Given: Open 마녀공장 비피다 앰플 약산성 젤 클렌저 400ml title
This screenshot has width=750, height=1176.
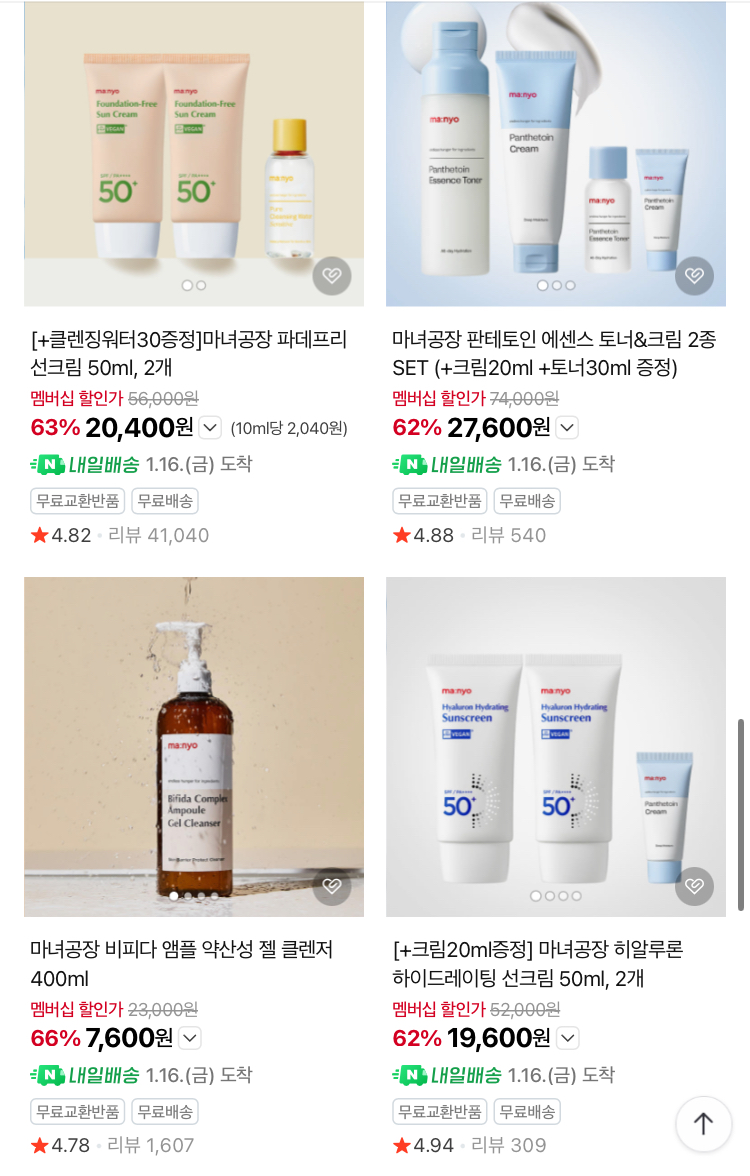Looking at the screenshot, I should tap(182, 964).
